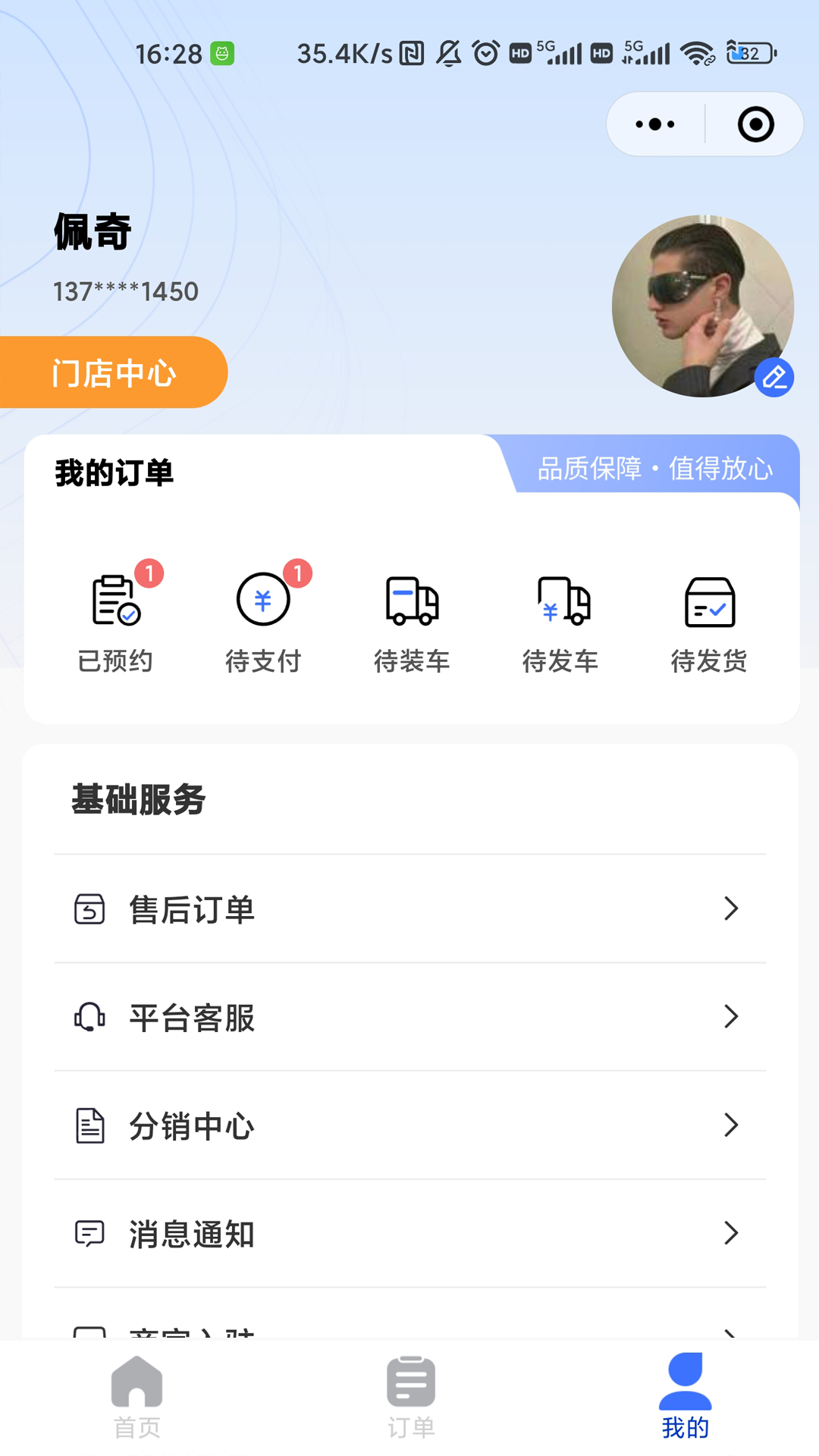Tap the mini-program close capsule button
Viewport: 819px width, 1456px height.
coord(755,123)
